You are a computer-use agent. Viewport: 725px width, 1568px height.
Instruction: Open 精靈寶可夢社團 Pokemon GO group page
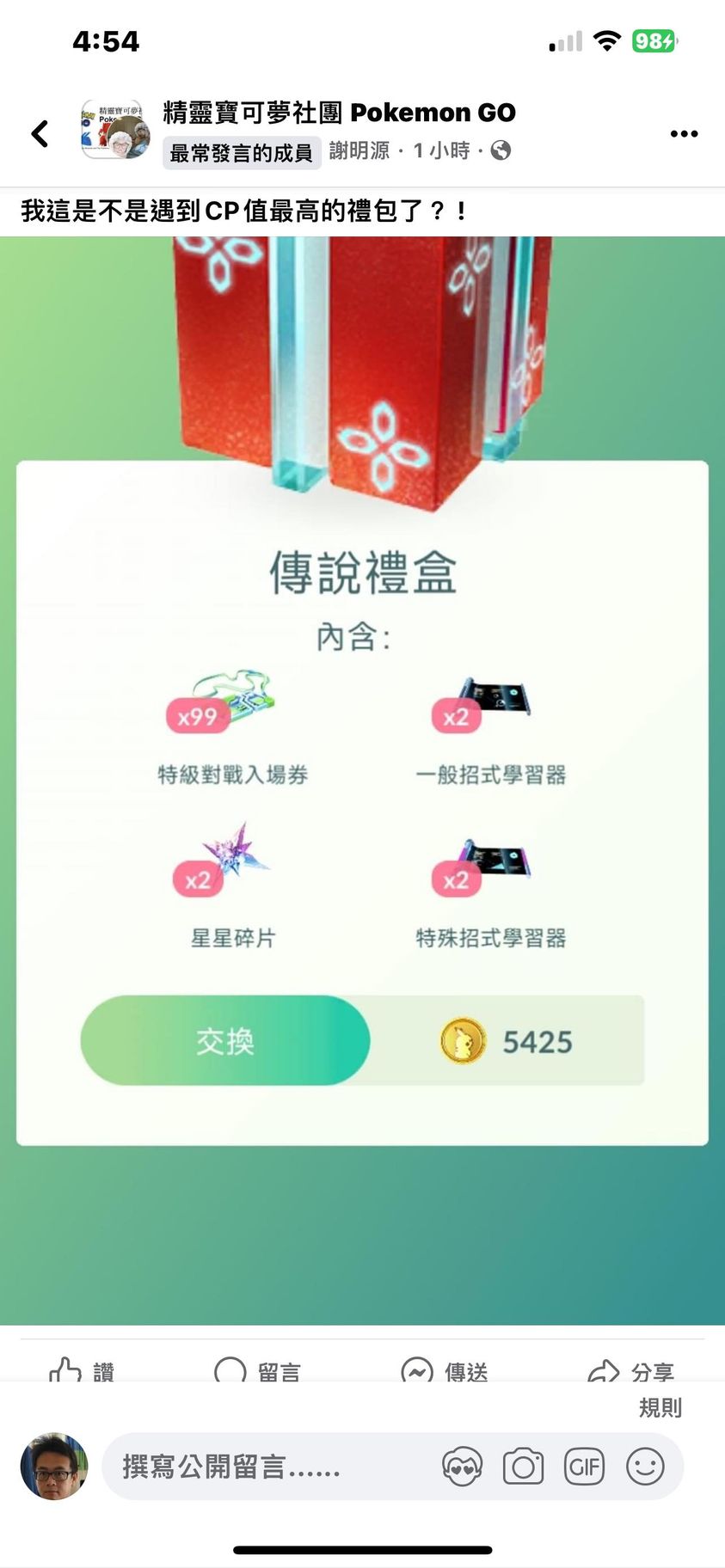(x=339, y=113)
